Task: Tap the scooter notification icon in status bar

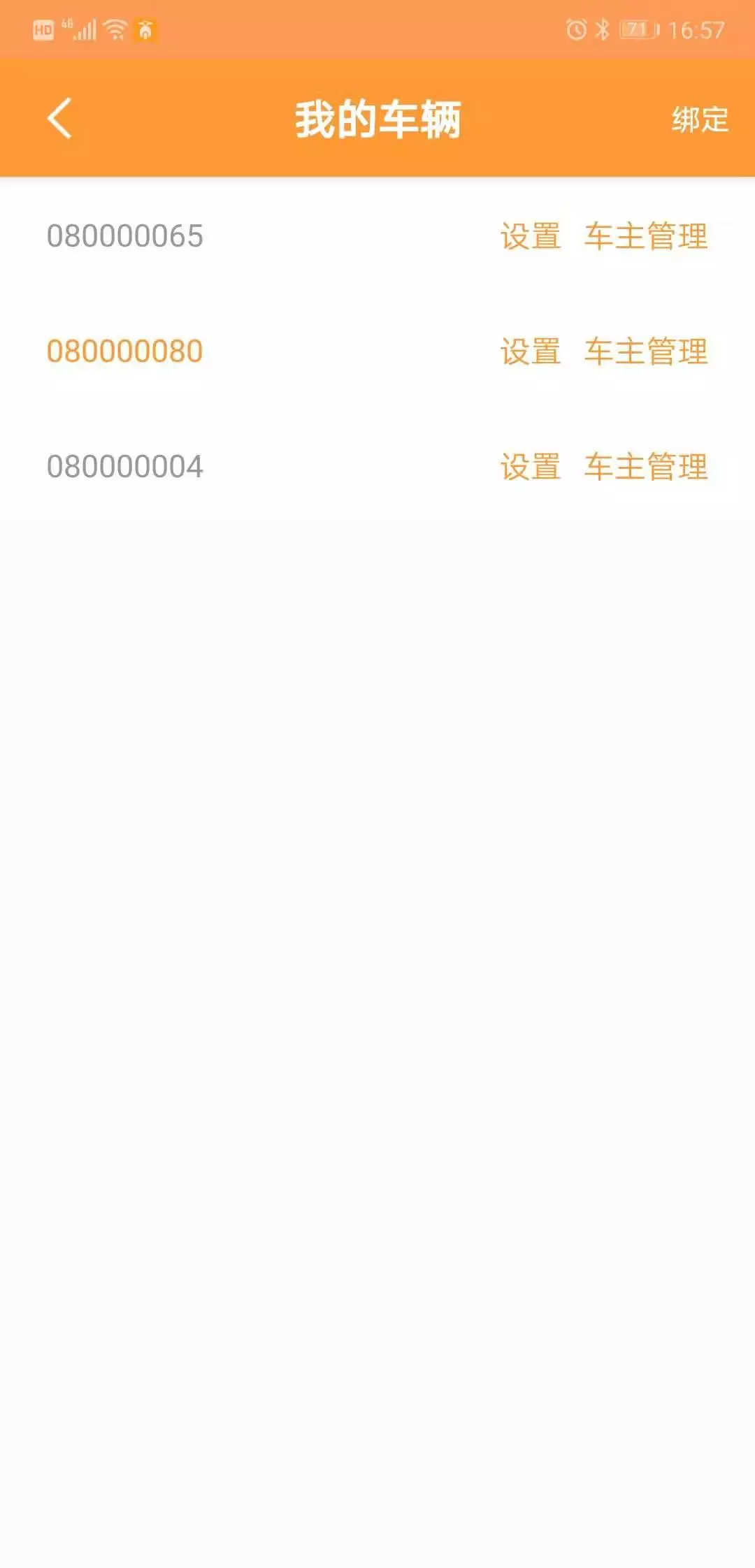Action: point(145,31)
